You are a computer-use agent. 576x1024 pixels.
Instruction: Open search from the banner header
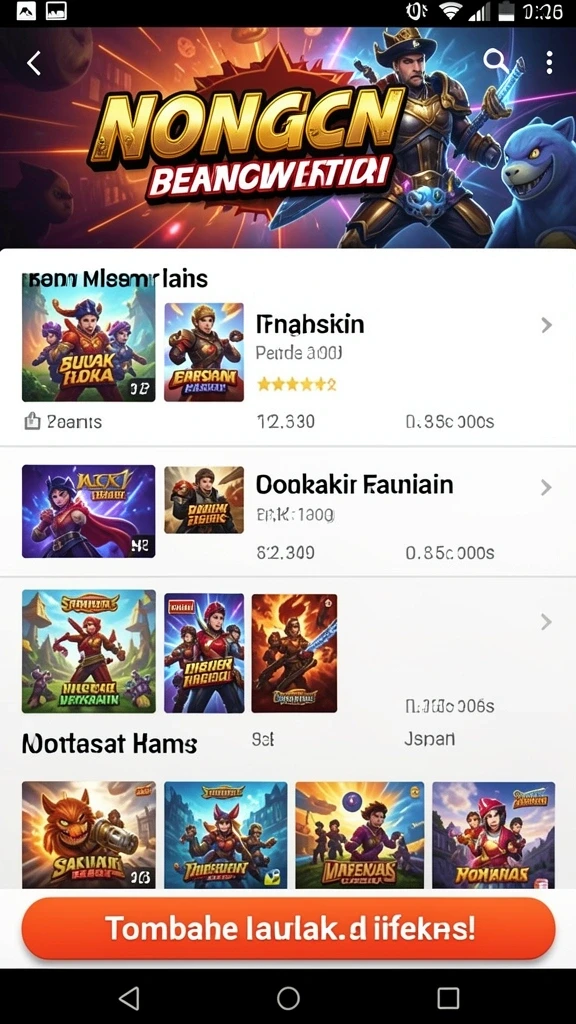point(496,62)
